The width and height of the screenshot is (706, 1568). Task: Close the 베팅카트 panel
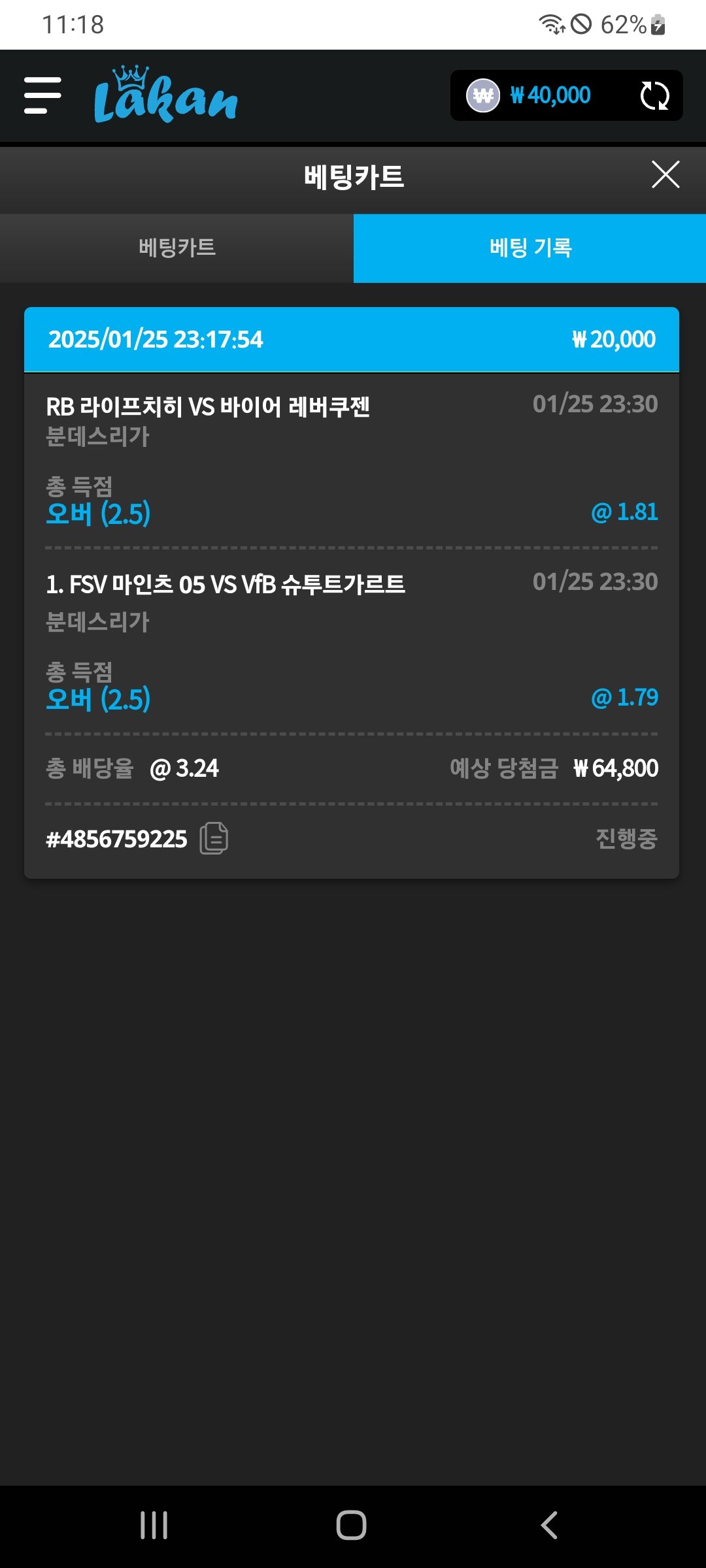coord(665,175)
